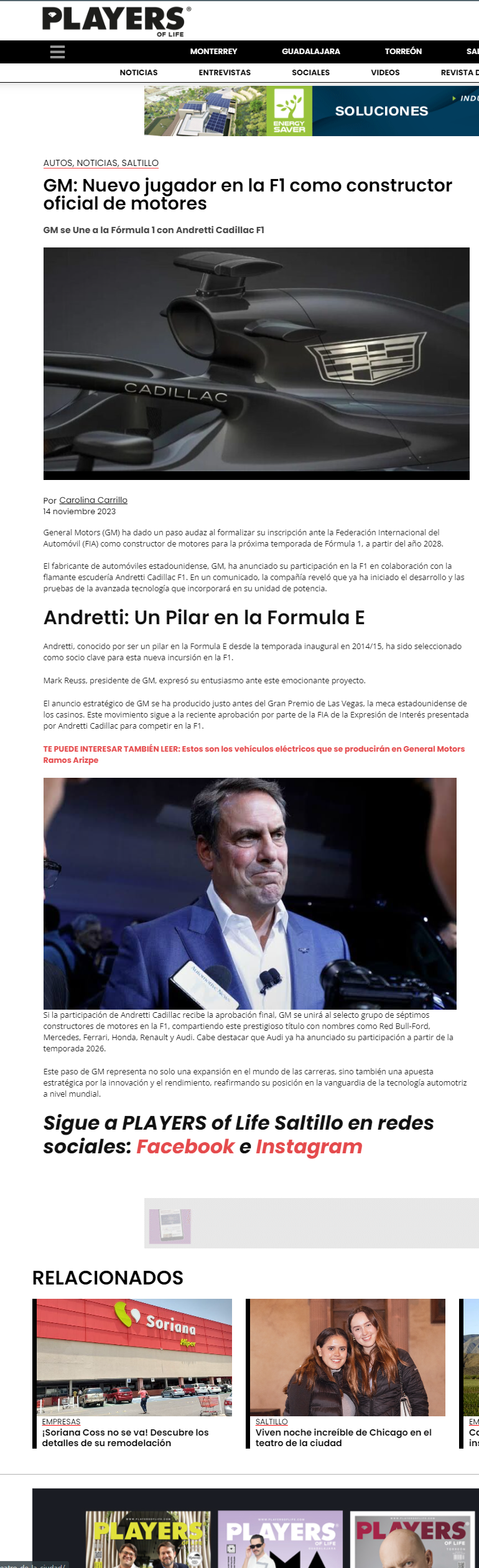Screen dimensions: 479x1568
Task: Tap the Energy Saver Soluciones banner ad
Action: (312, 111)
